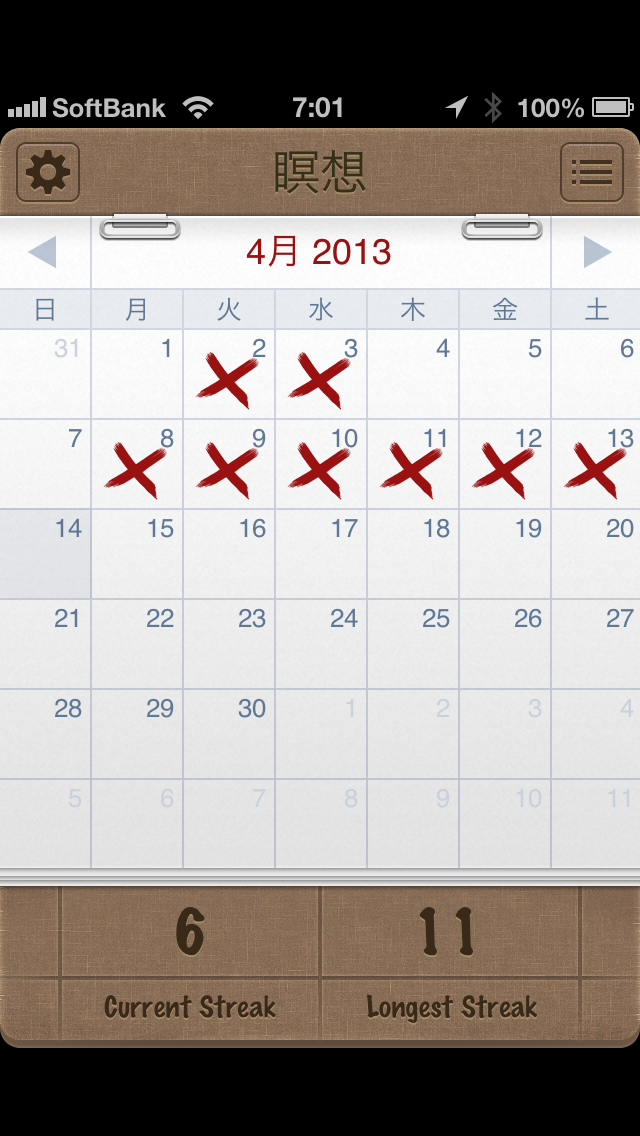Screen dimensions: 640x1136
Task: Go to the next month
Action: pos(596,252)
